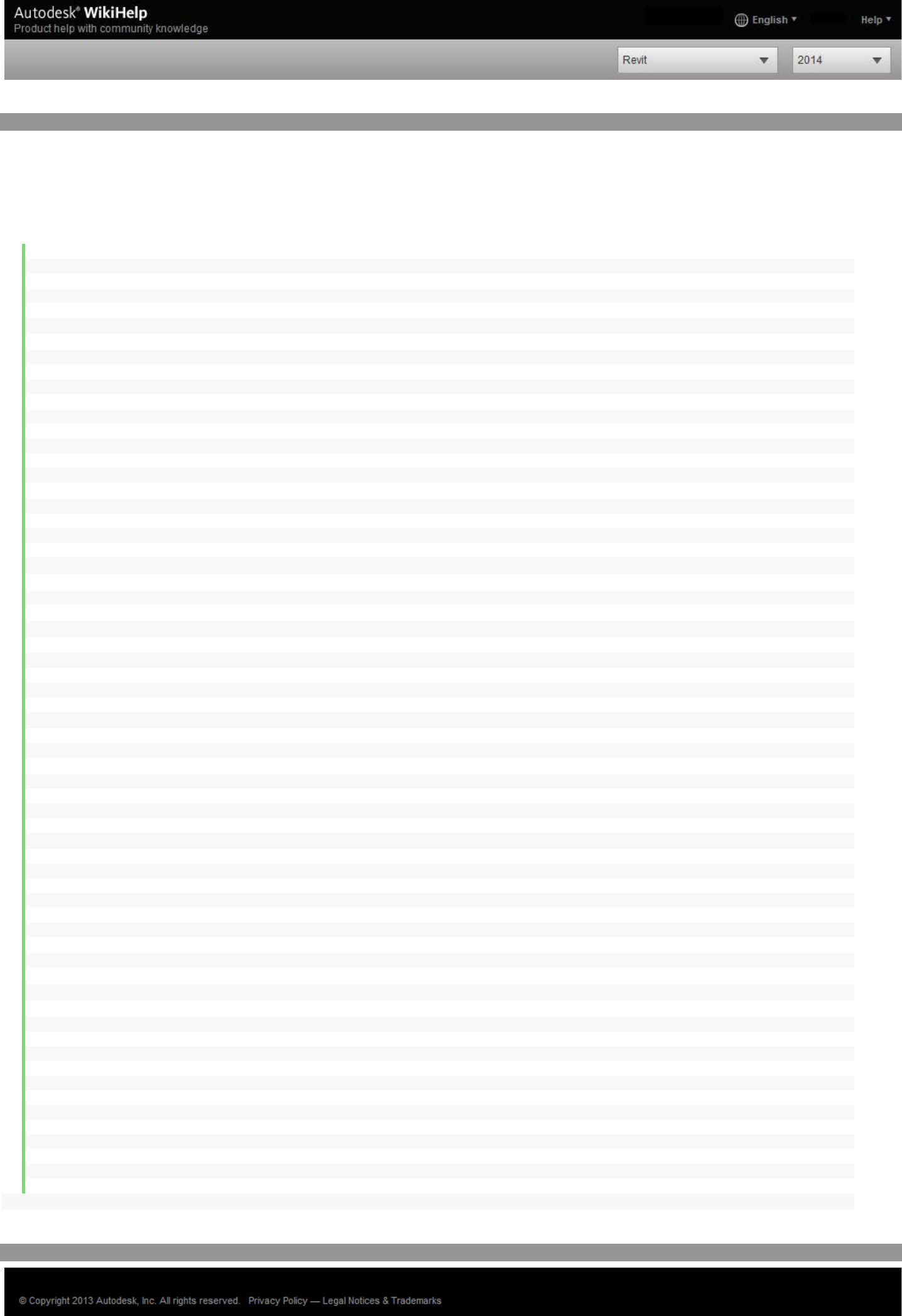
Task: Open the 2014 version dropdown
Action: 841,60
